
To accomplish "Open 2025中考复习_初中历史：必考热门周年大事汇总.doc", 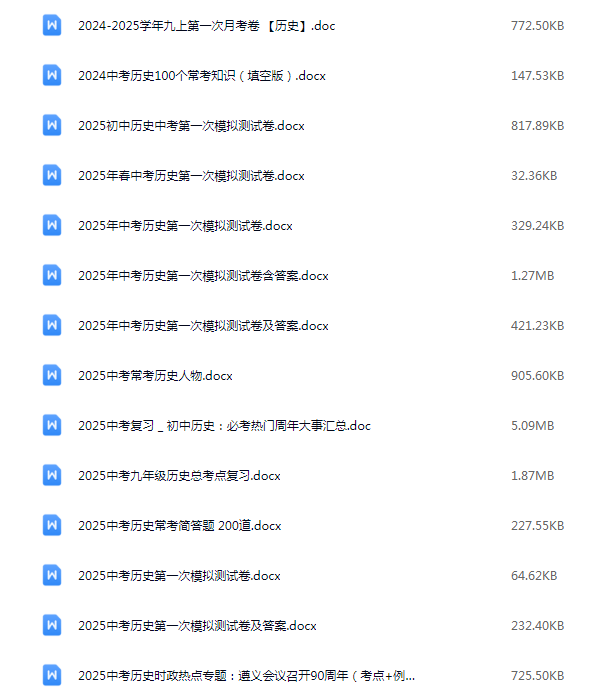I will (x=224, y=426).
